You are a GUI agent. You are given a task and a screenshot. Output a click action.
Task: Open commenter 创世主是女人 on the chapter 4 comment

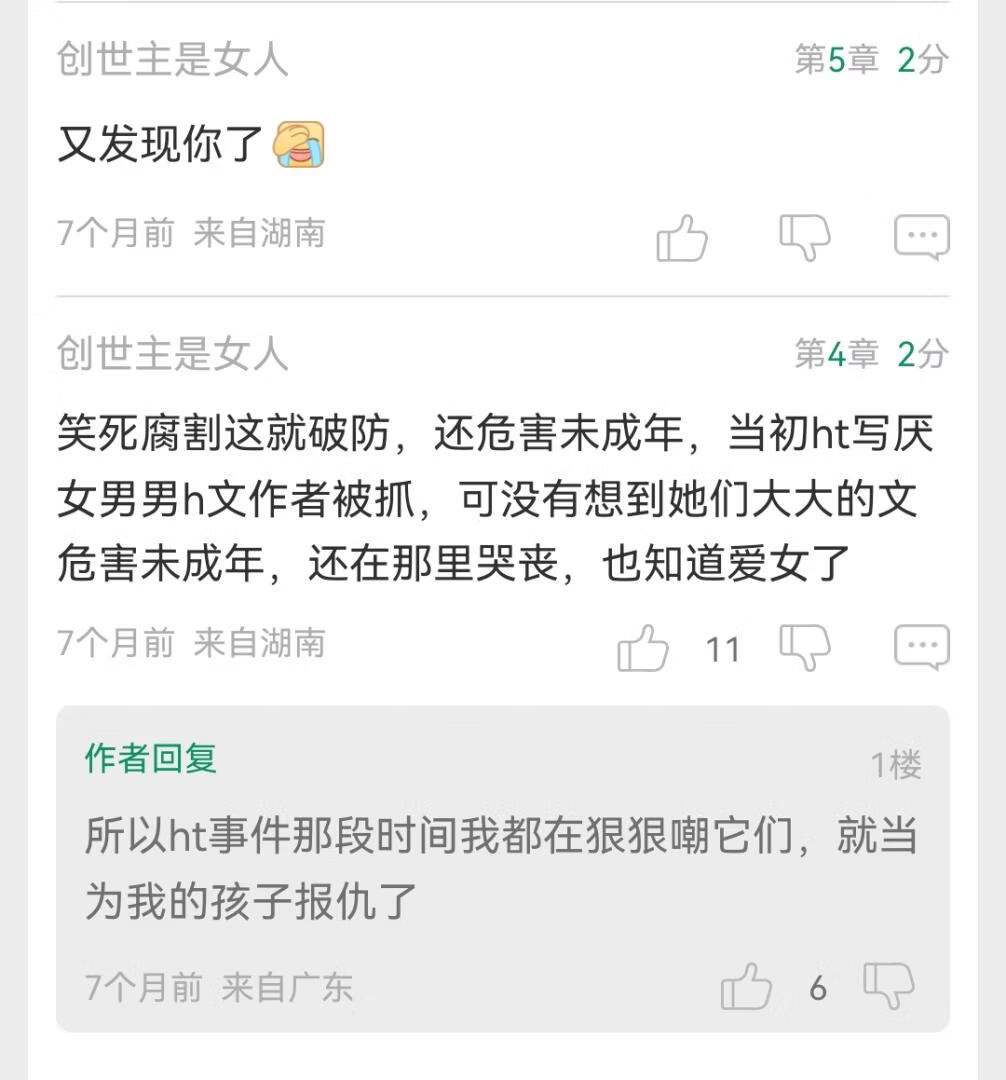click(x=172, y=354)
